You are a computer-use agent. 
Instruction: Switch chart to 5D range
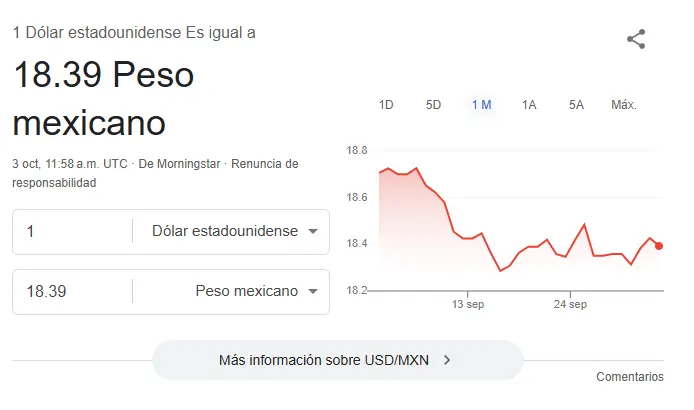pos(433,105)
